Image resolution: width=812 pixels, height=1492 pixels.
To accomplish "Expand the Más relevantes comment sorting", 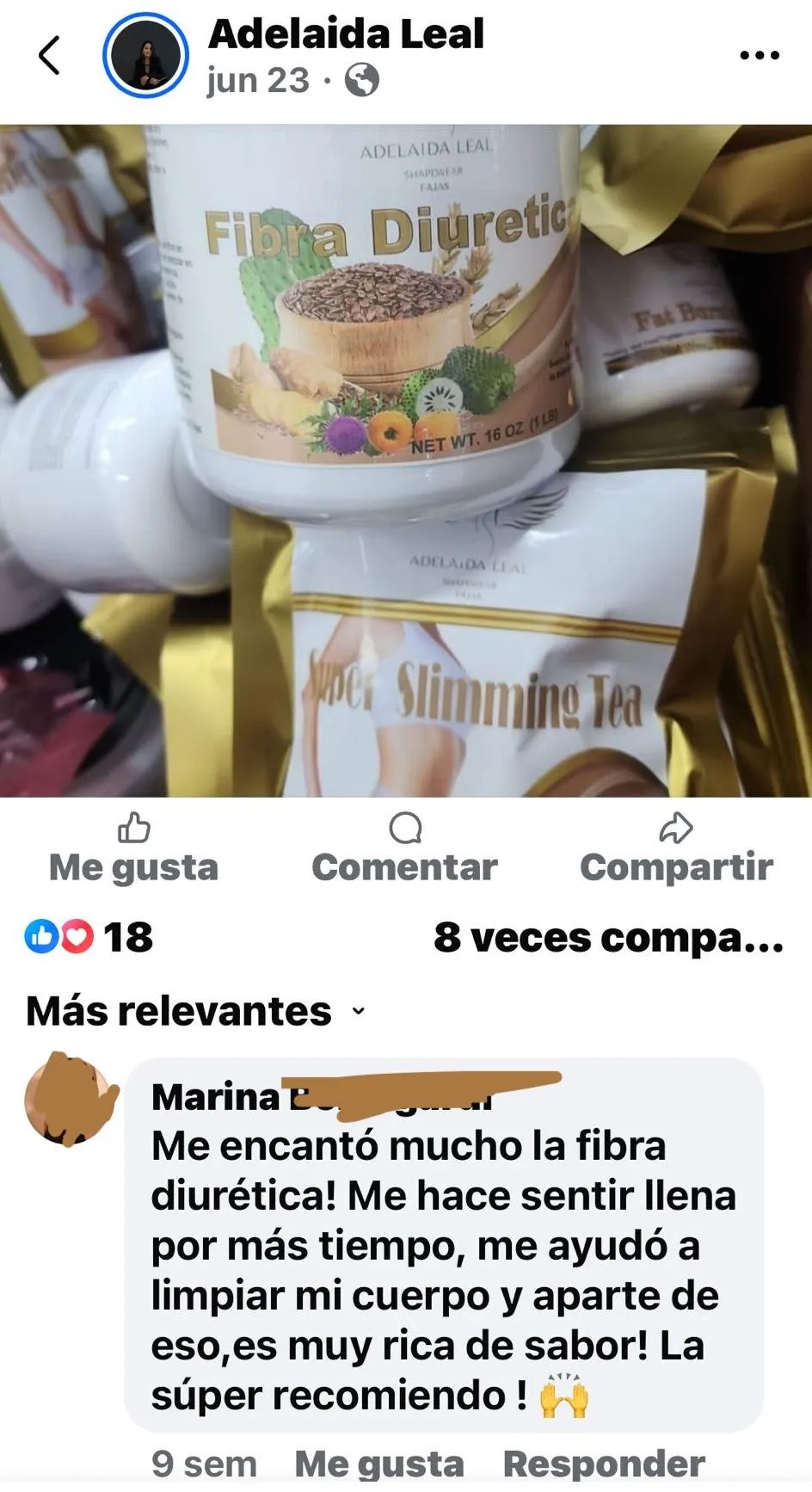I will tap(196, 1011).
